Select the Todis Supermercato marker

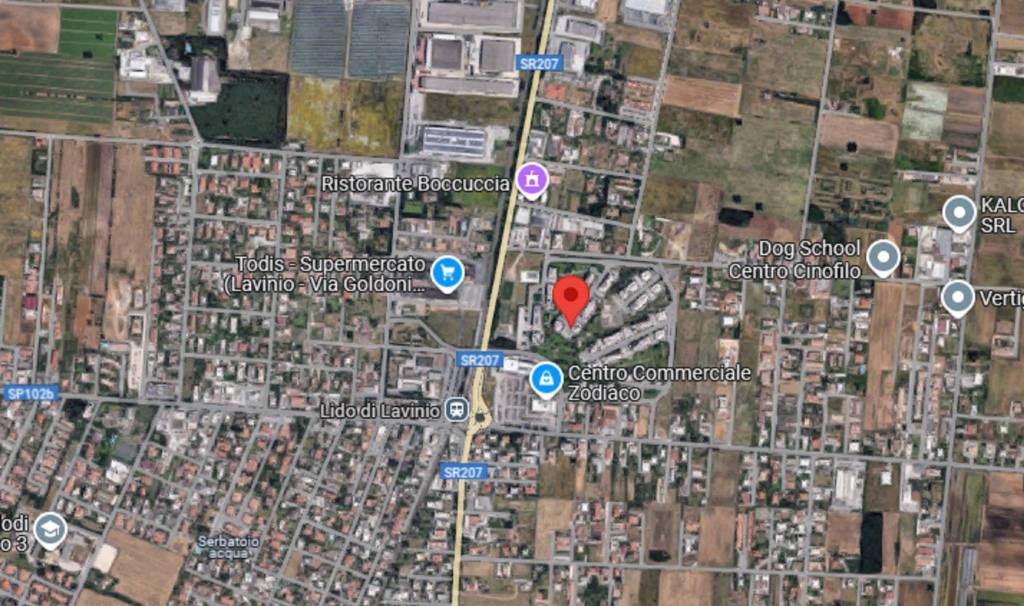(x=446, y=272)
